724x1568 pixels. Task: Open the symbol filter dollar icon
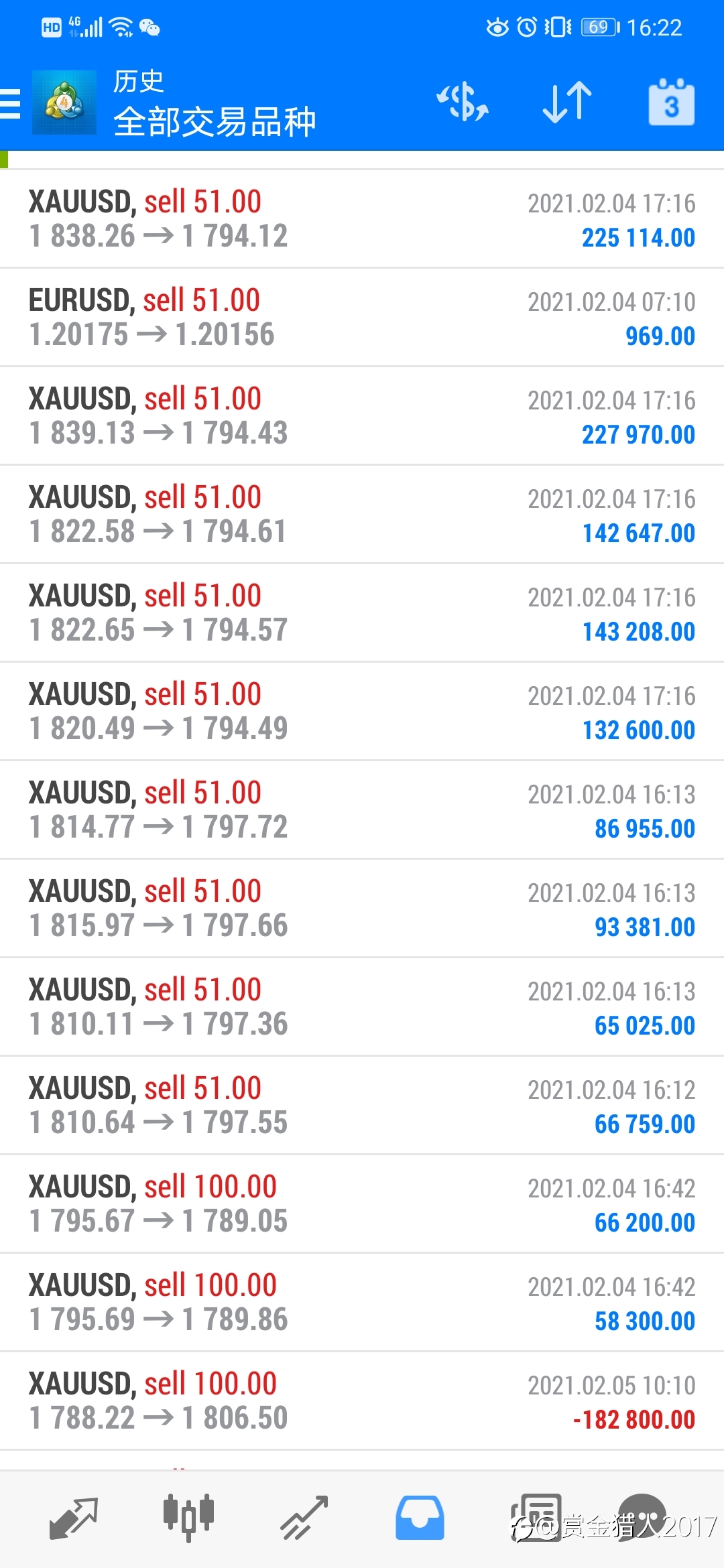coord(463,103)
